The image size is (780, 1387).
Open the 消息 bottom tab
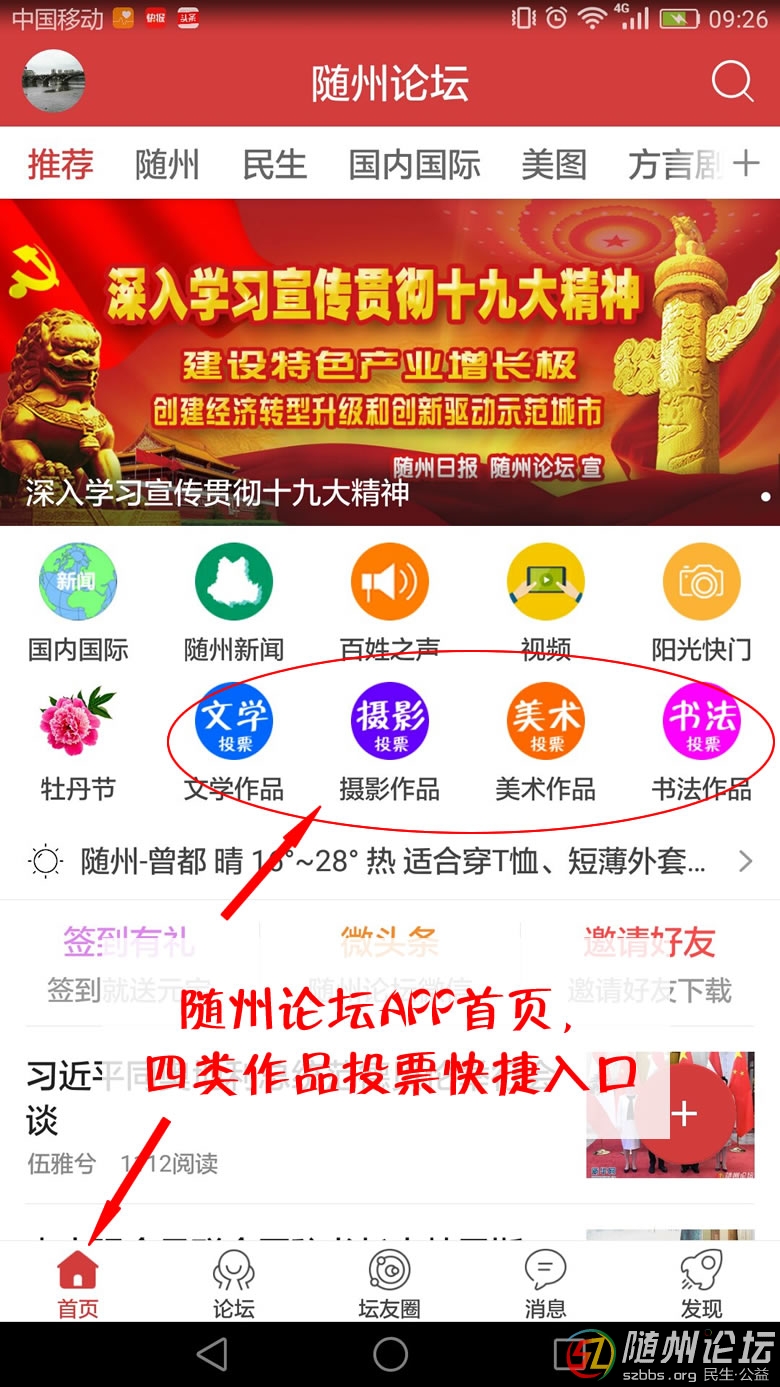545,1284
